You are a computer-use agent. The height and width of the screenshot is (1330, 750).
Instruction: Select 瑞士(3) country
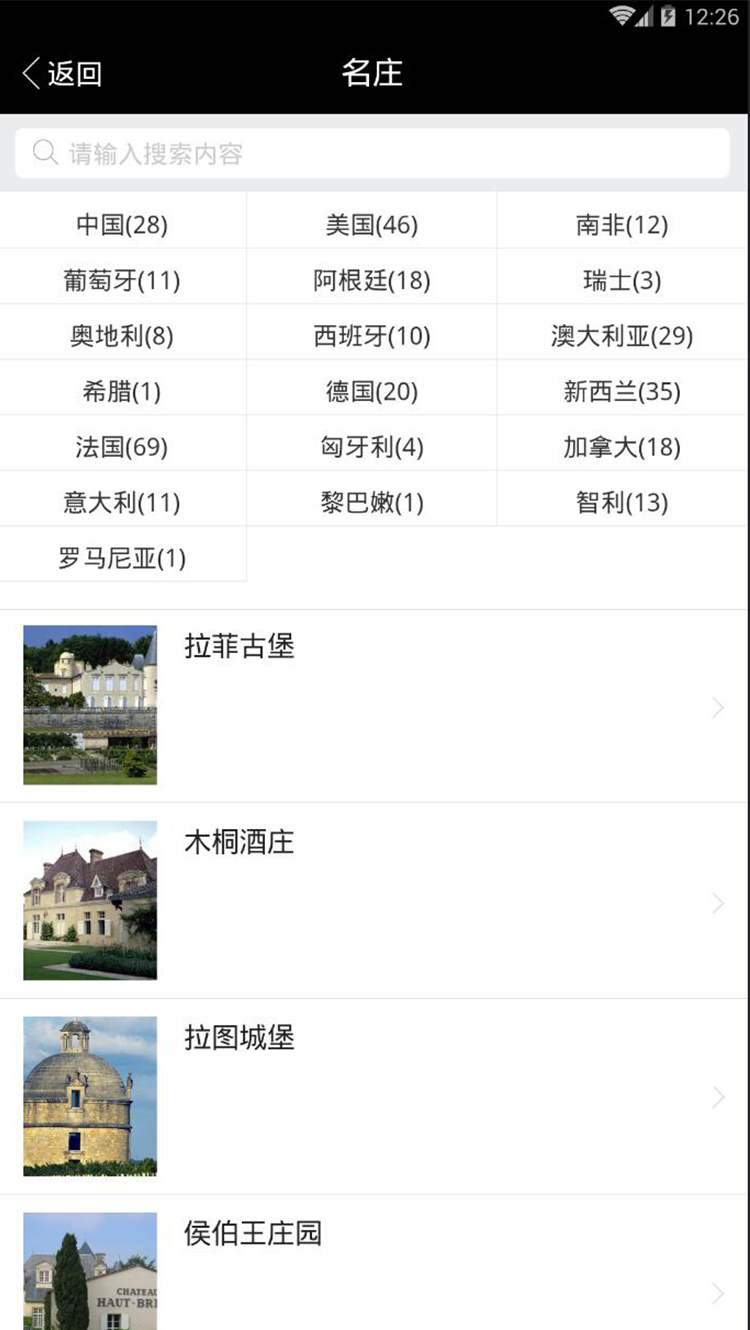[621, 280]
